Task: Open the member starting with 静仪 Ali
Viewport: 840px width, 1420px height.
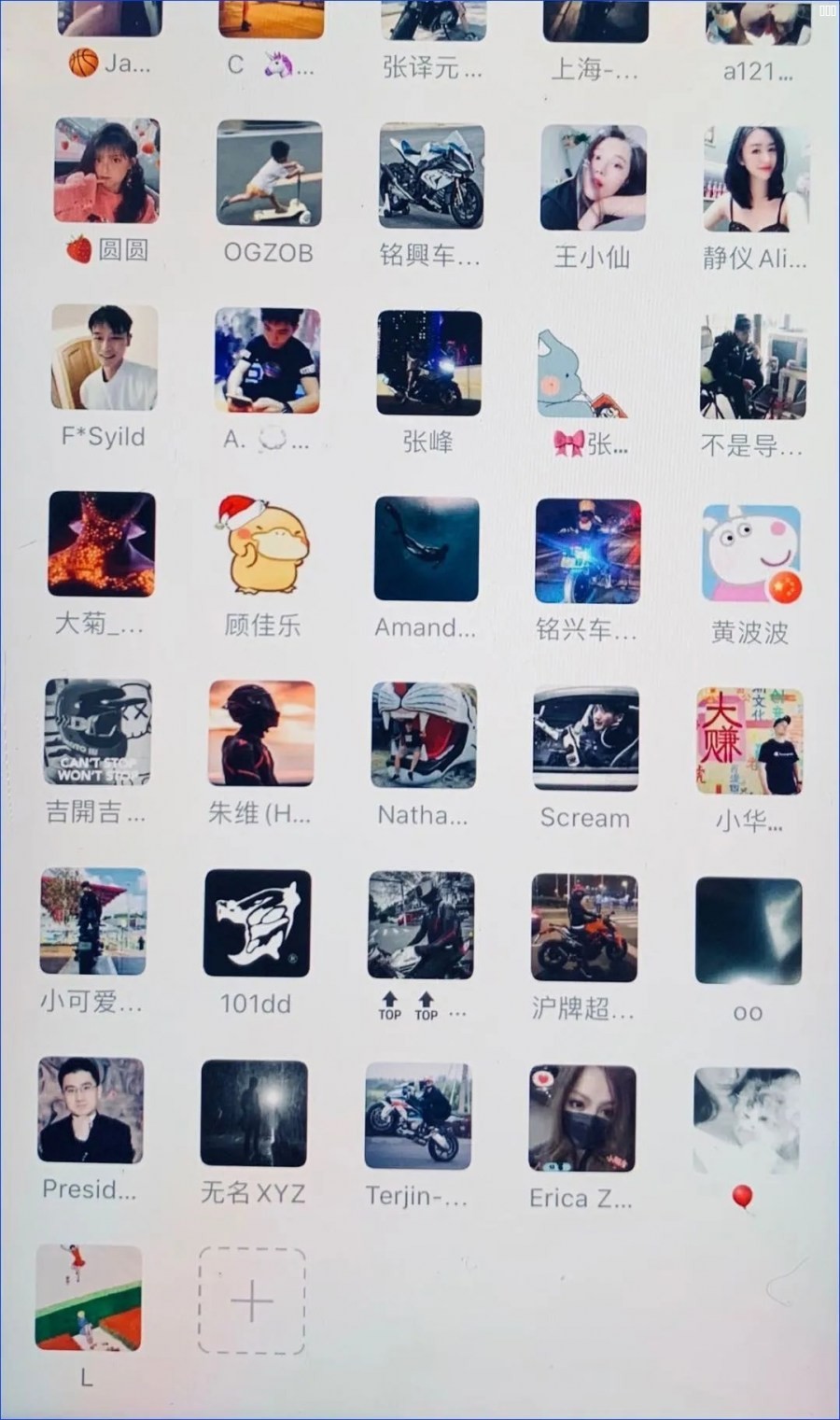Action: (x=755, y=179)
